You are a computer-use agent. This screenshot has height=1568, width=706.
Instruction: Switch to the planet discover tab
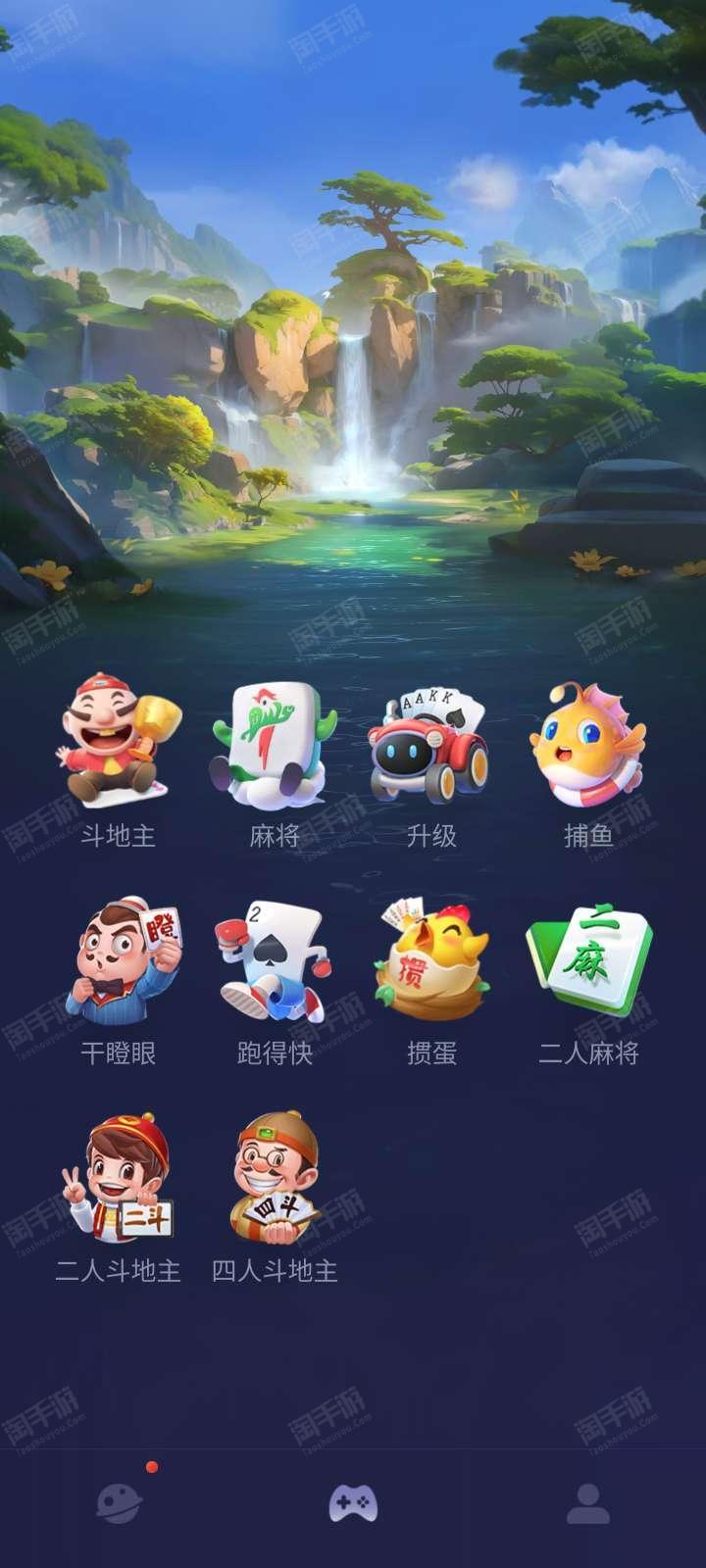point(119,1503)
